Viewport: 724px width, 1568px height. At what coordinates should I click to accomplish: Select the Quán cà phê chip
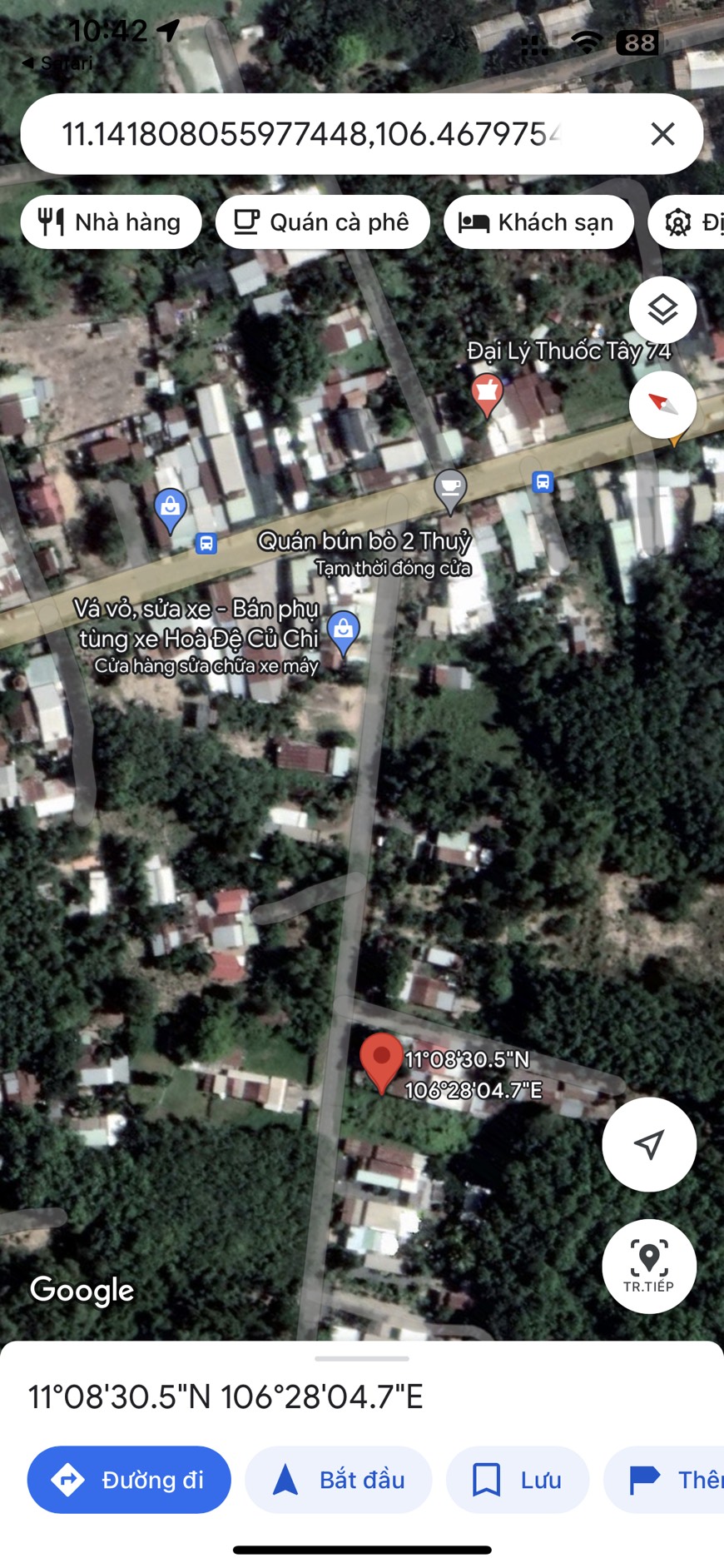(x=323, y=222)
